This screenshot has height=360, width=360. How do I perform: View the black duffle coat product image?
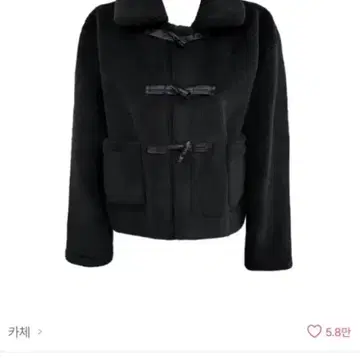(x=178, y=135)
